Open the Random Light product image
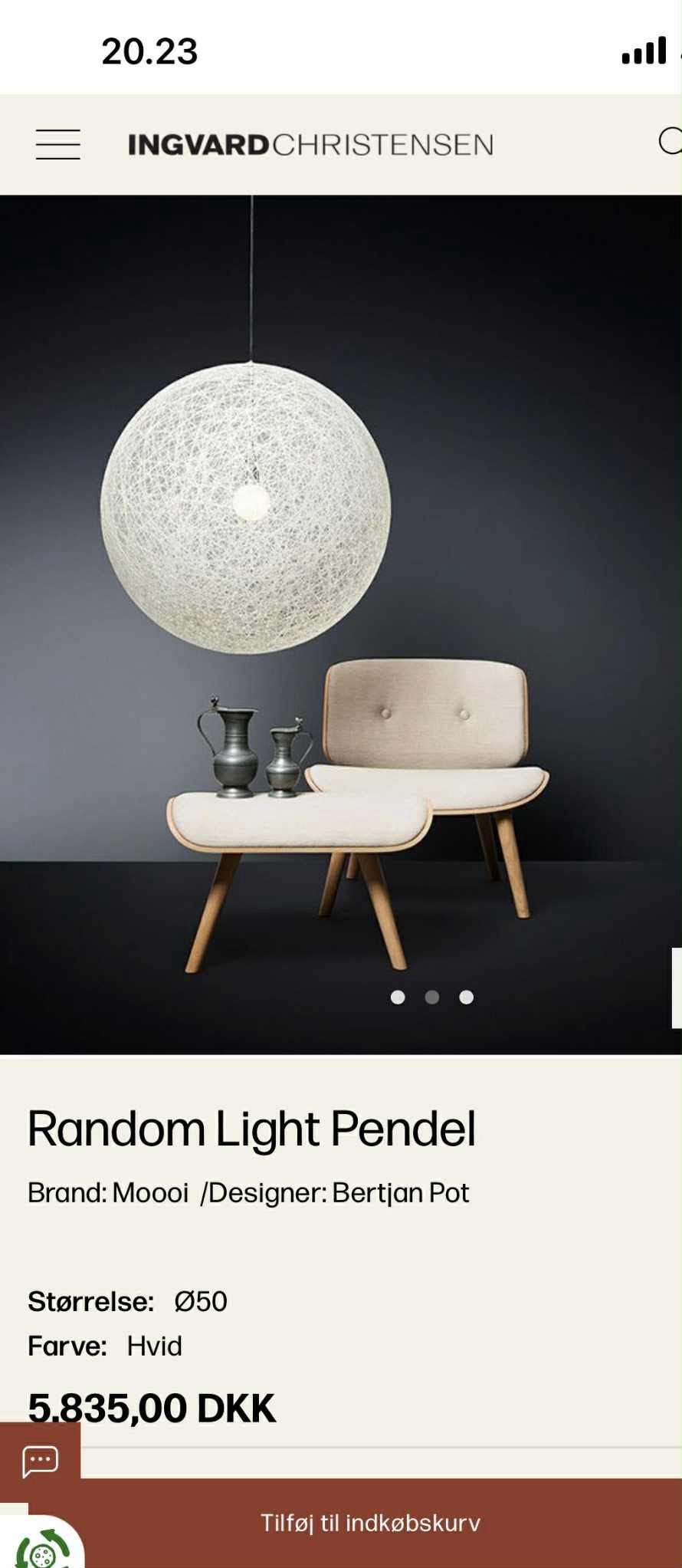 pos(341,624)
